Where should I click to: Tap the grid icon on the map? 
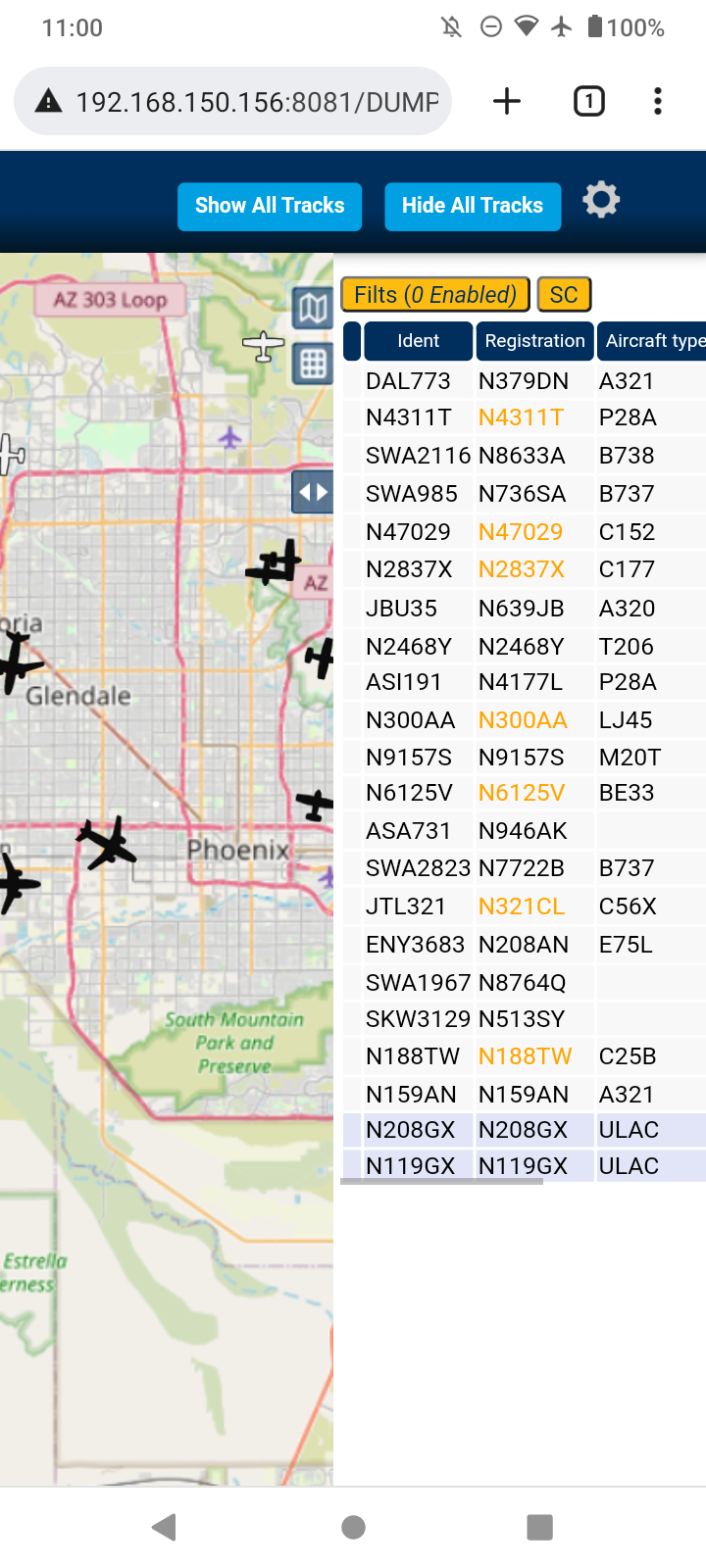tap(313, 364)
